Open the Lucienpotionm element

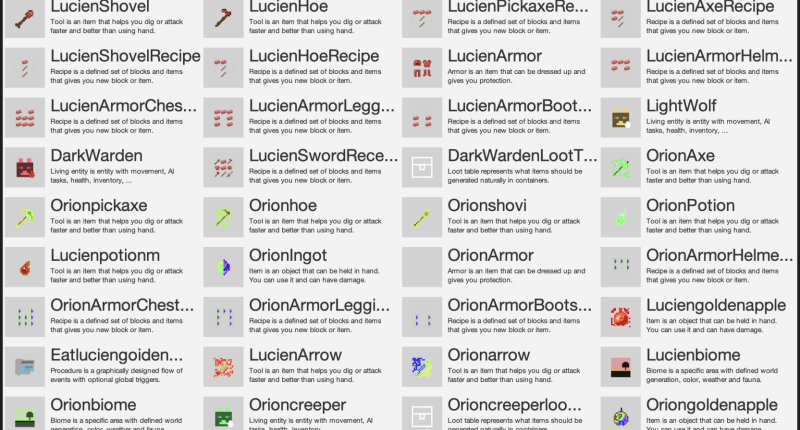(104, 256)
